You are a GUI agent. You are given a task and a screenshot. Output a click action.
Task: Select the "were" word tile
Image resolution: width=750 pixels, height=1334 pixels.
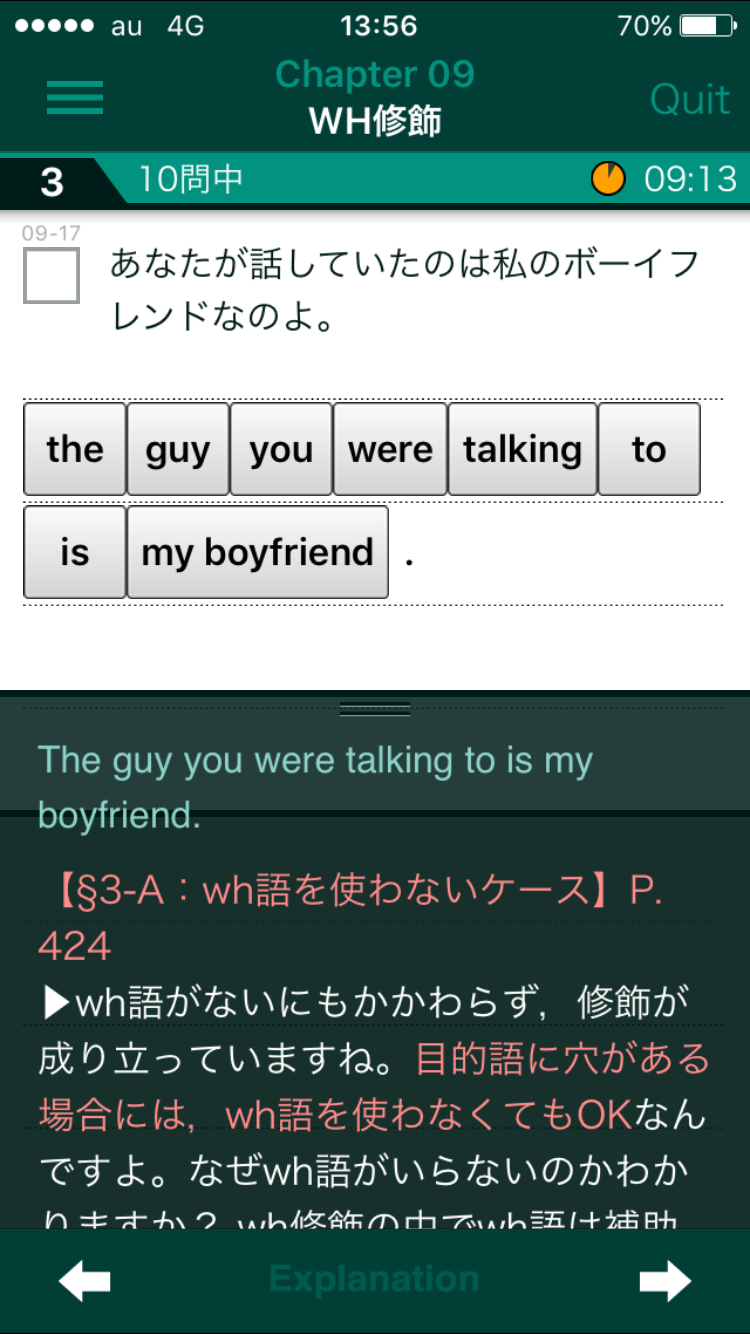click(390, 449)
